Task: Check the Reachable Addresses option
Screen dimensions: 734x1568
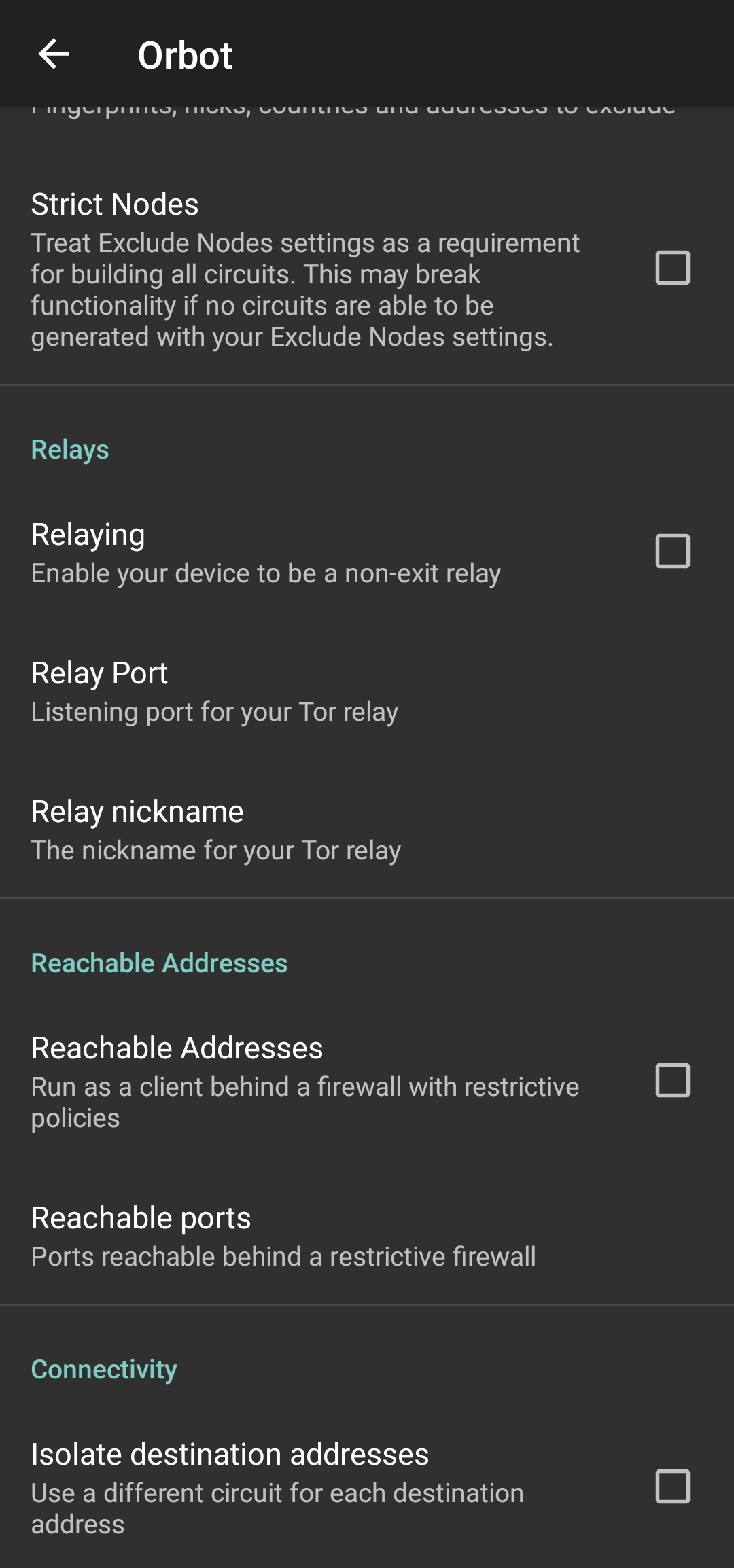Action: coord(672,1080)
